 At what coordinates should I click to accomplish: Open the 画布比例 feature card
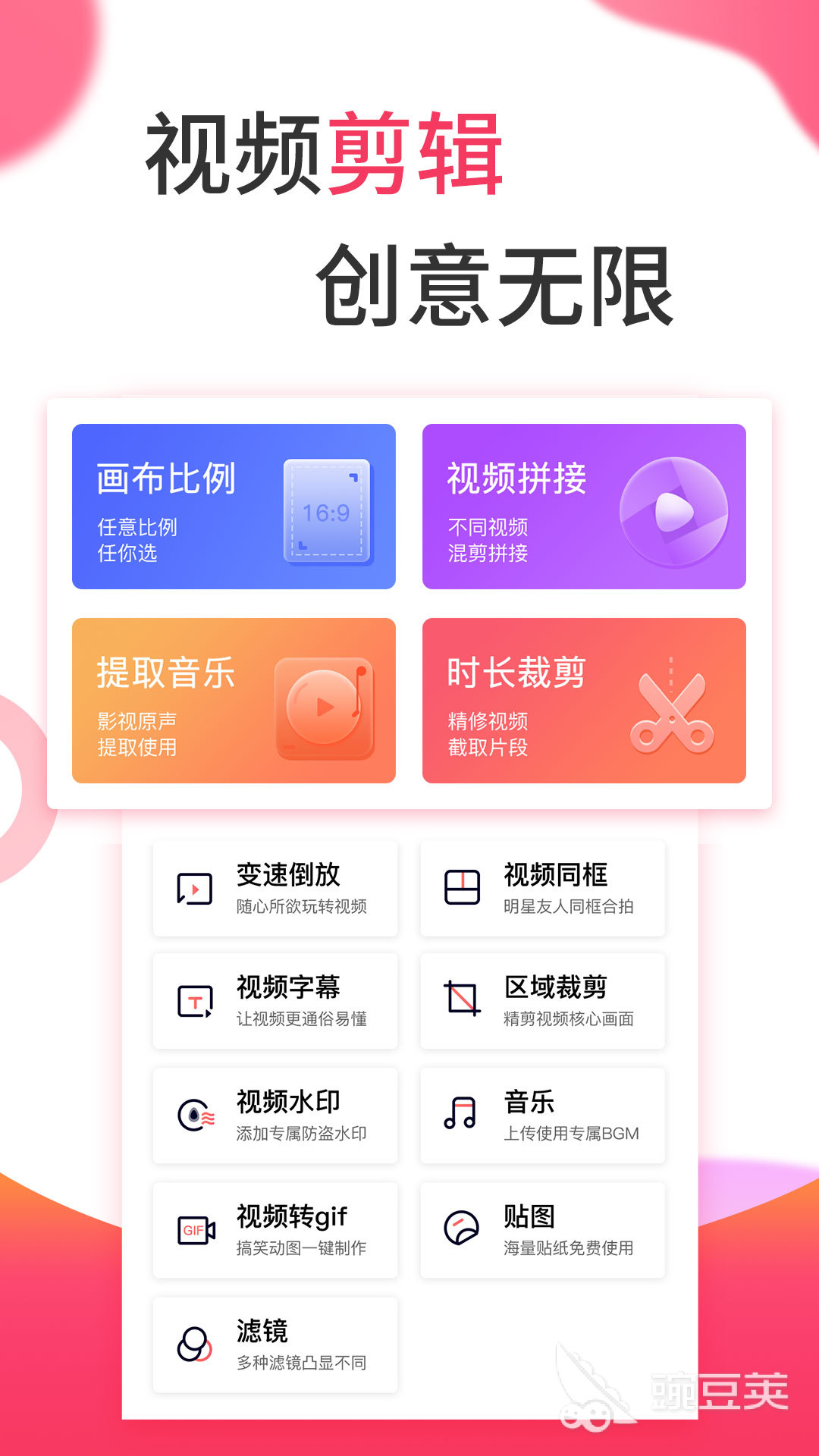[x=233, y=508]
